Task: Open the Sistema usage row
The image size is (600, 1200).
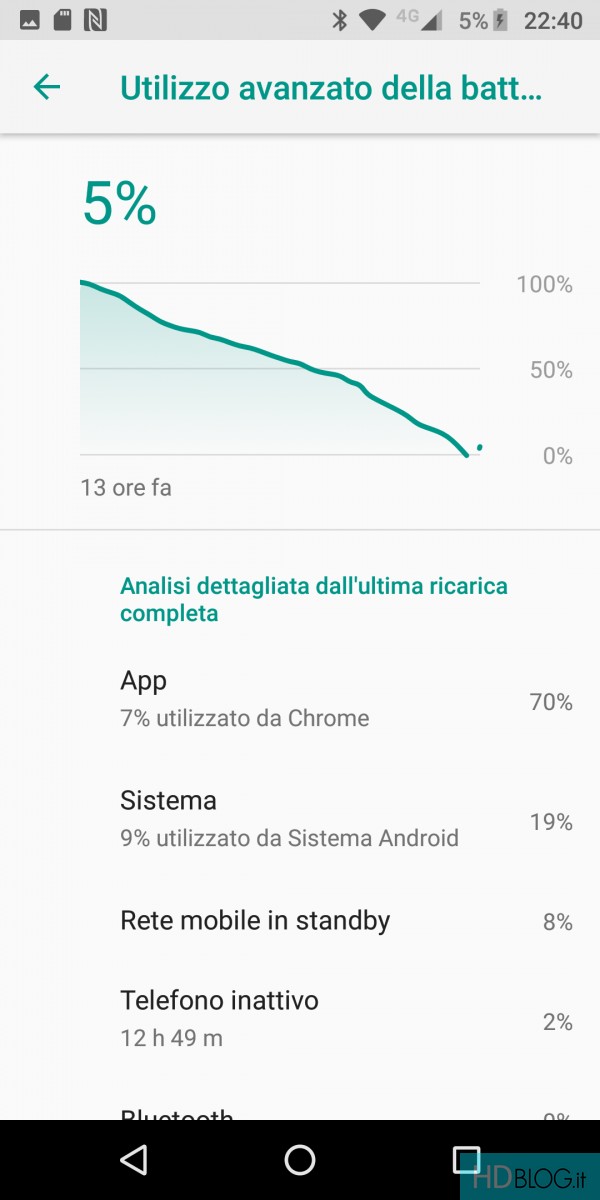Action: [x=300, y=820]
